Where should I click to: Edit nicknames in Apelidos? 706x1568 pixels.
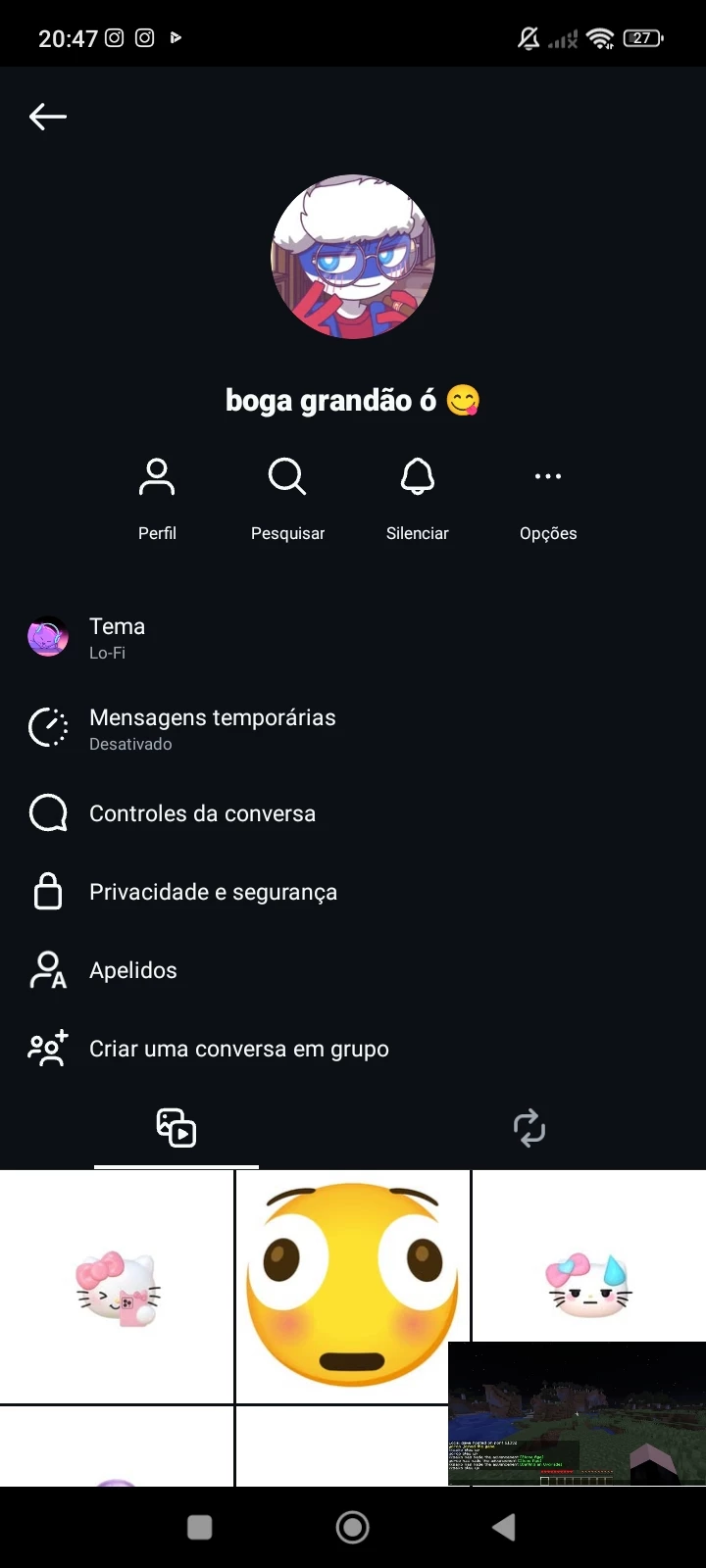pyautogui.click(x=133, y=970)
